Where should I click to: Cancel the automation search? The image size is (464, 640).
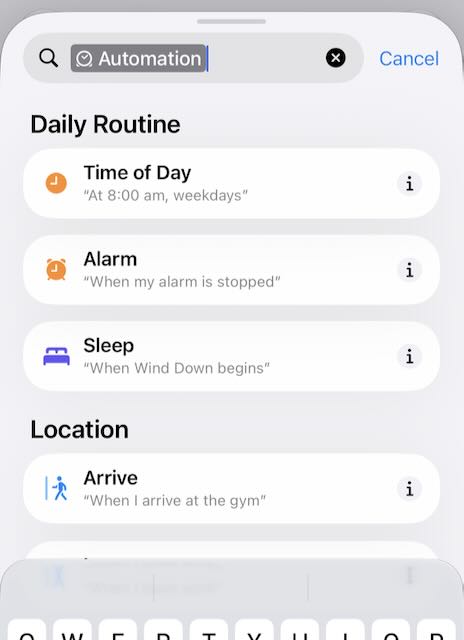409,58
